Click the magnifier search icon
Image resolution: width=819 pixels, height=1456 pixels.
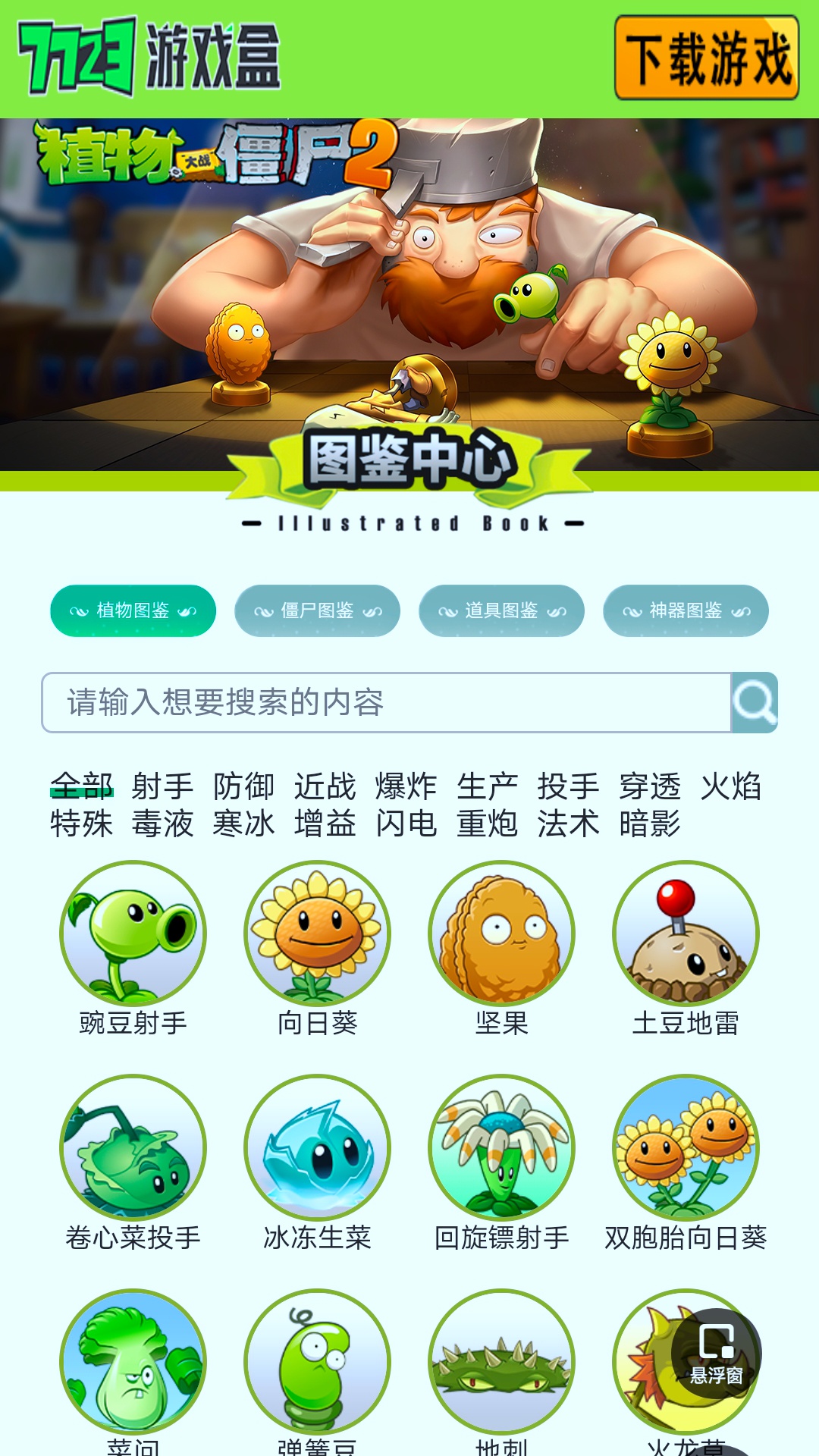tap(755, 703)
